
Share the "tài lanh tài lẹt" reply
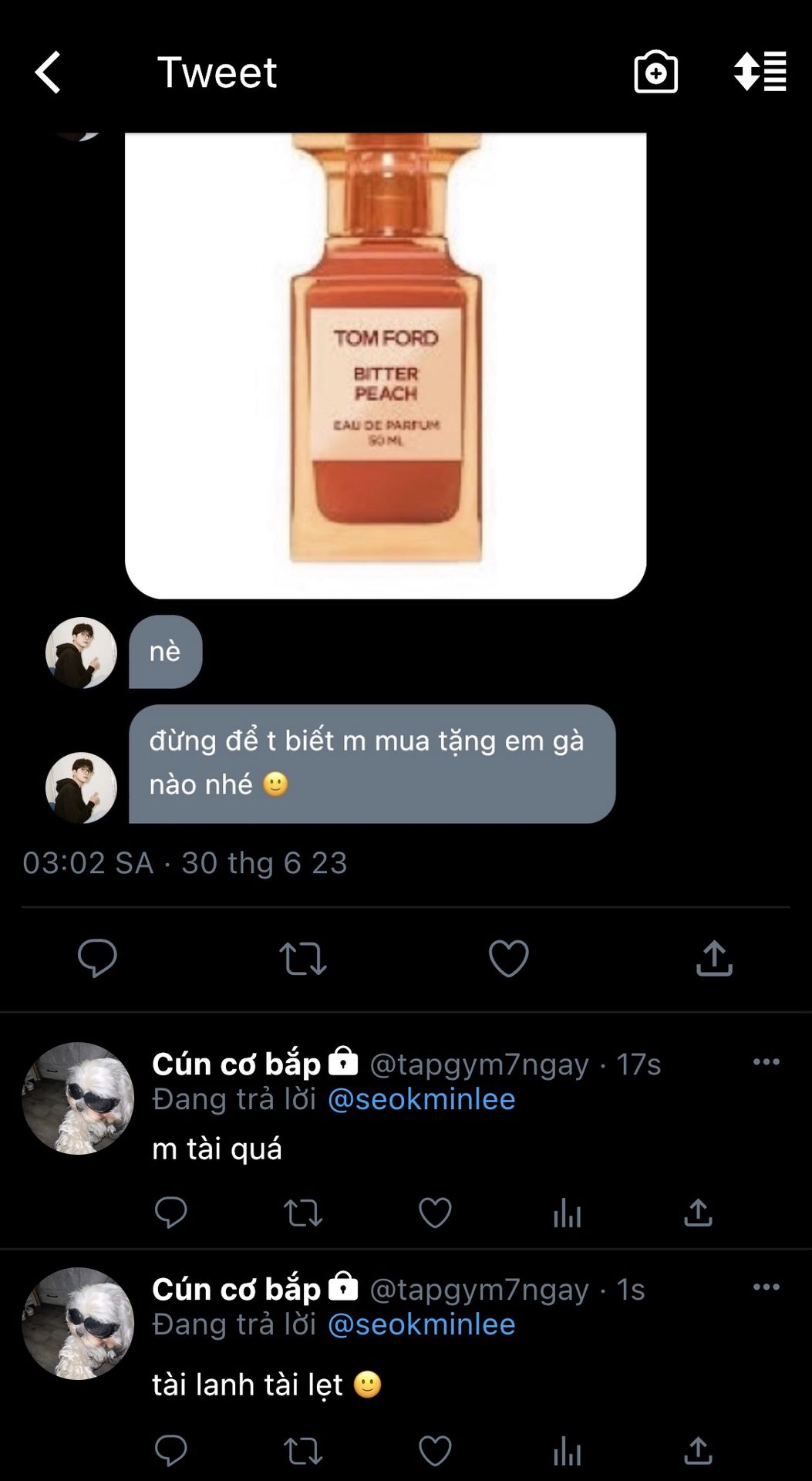[698, 1451]
